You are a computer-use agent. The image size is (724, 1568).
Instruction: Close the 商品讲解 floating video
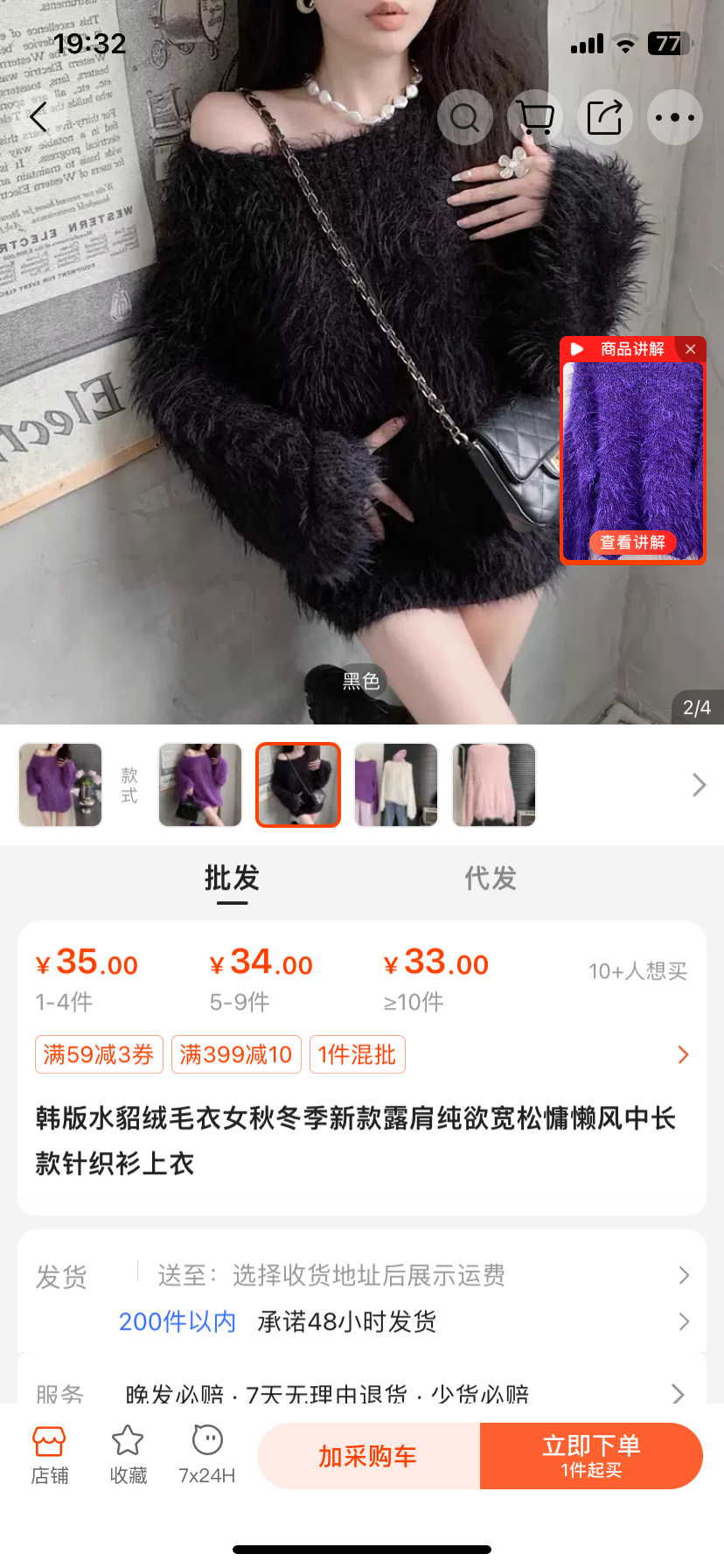pos(690,349)
